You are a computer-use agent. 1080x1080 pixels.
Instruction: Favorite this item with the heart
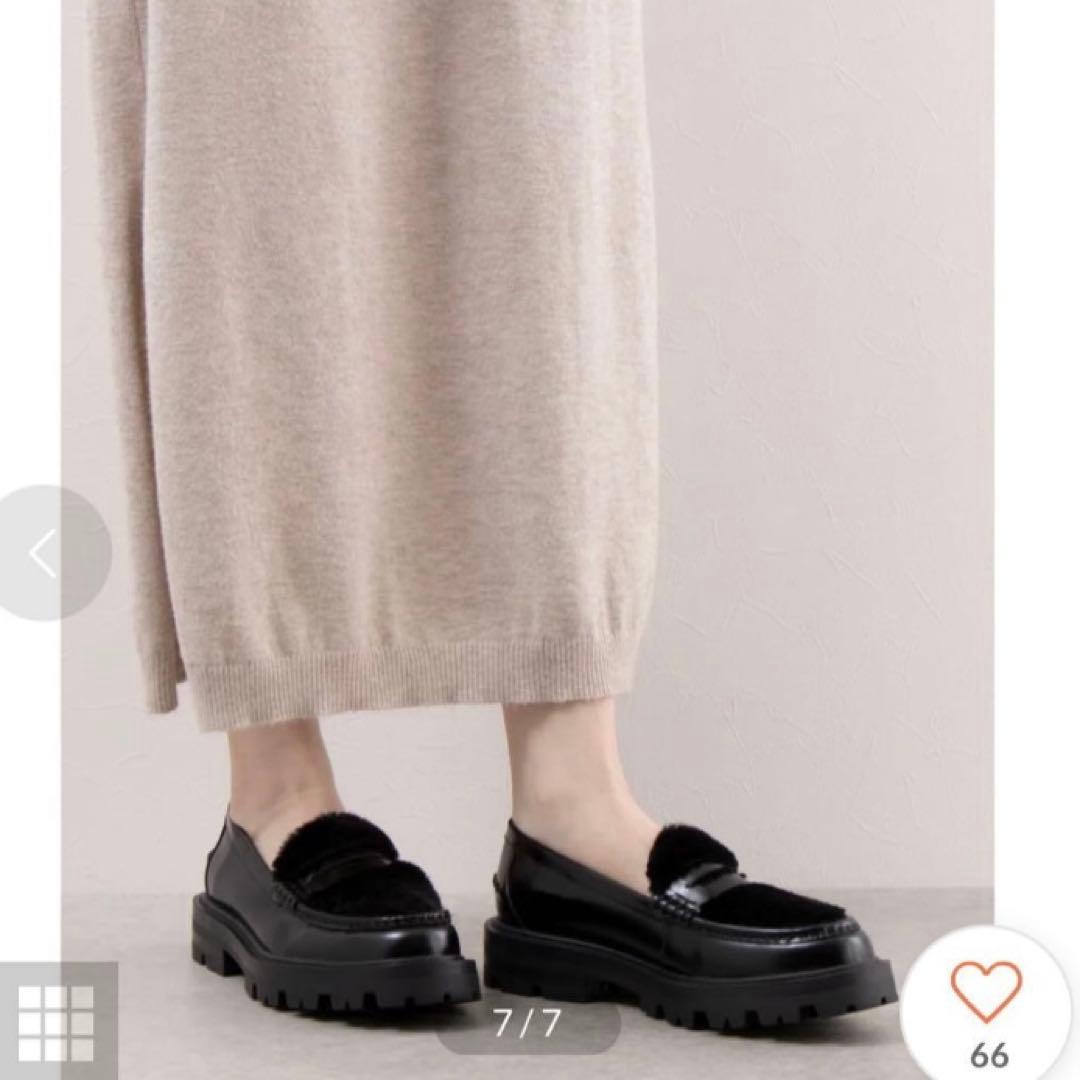pos(986,993)
